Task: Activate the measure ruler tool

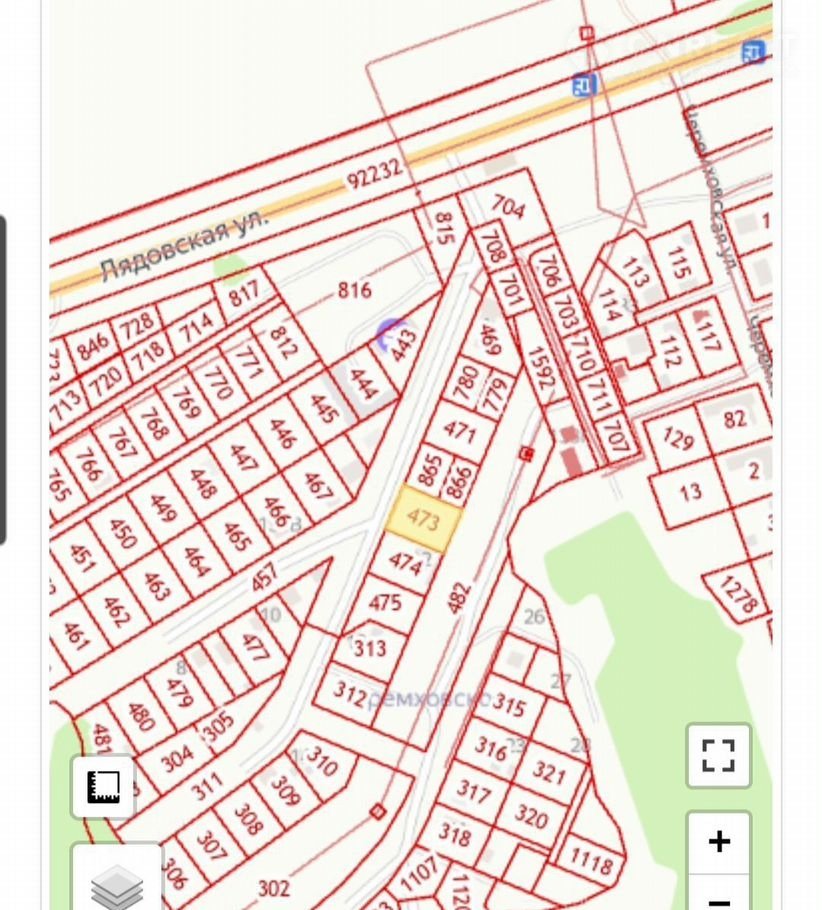Action: point(103,787)
